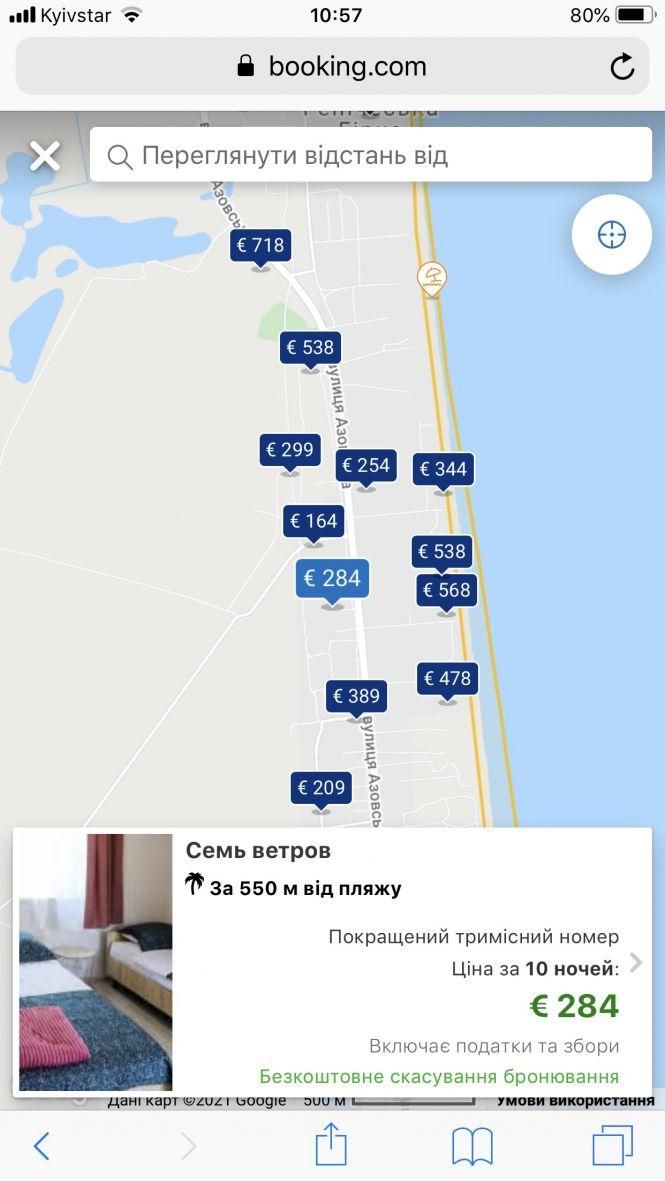The height and width of the screenshot is (1181, 665).
Task: Choose the € 344 property pin
Action: [x=443, y=469]
